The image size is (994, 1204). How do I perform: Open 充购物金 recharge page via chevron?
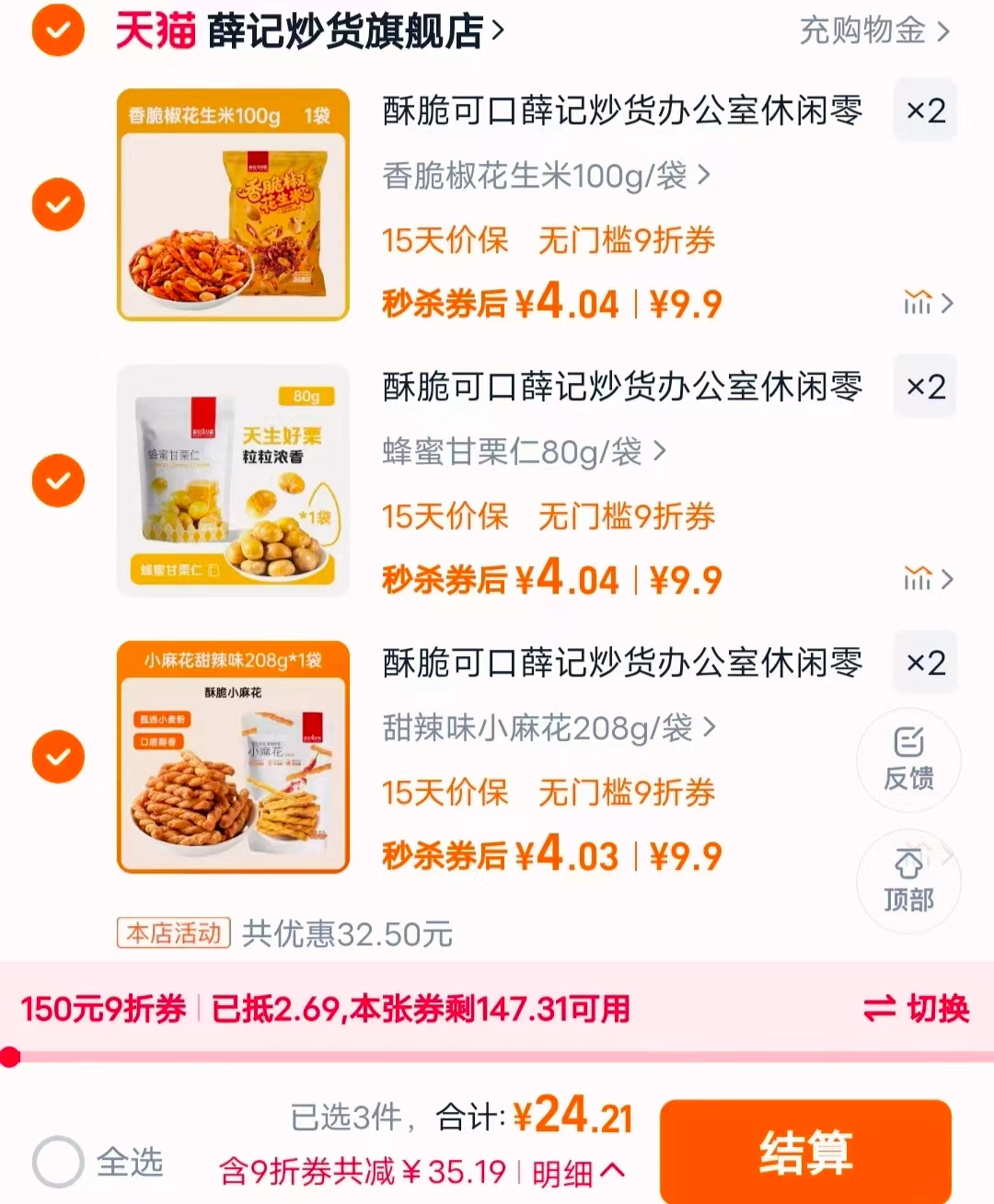click(943, 30)
